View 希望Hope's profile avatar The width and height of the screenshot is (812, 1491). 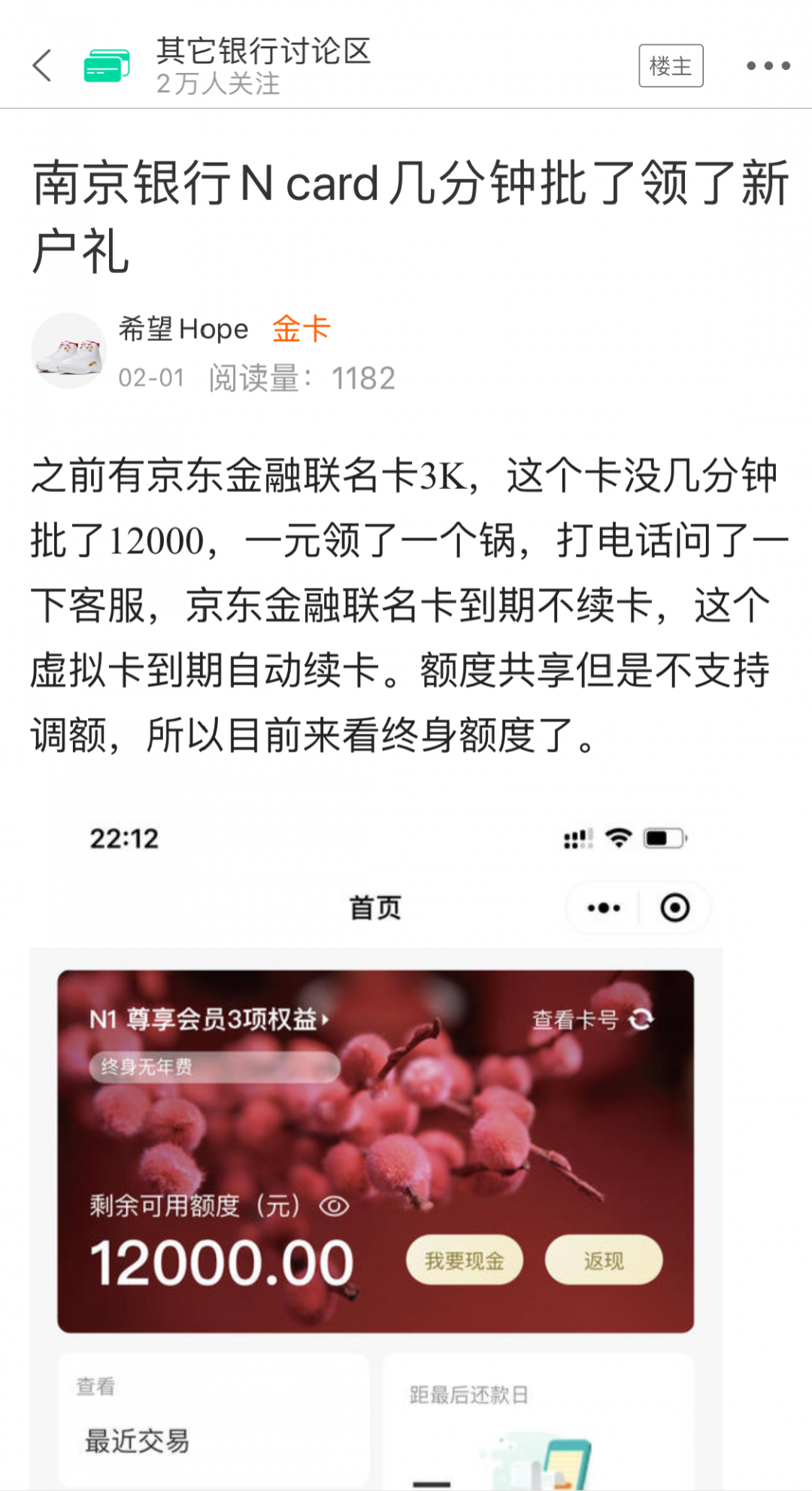68,351
